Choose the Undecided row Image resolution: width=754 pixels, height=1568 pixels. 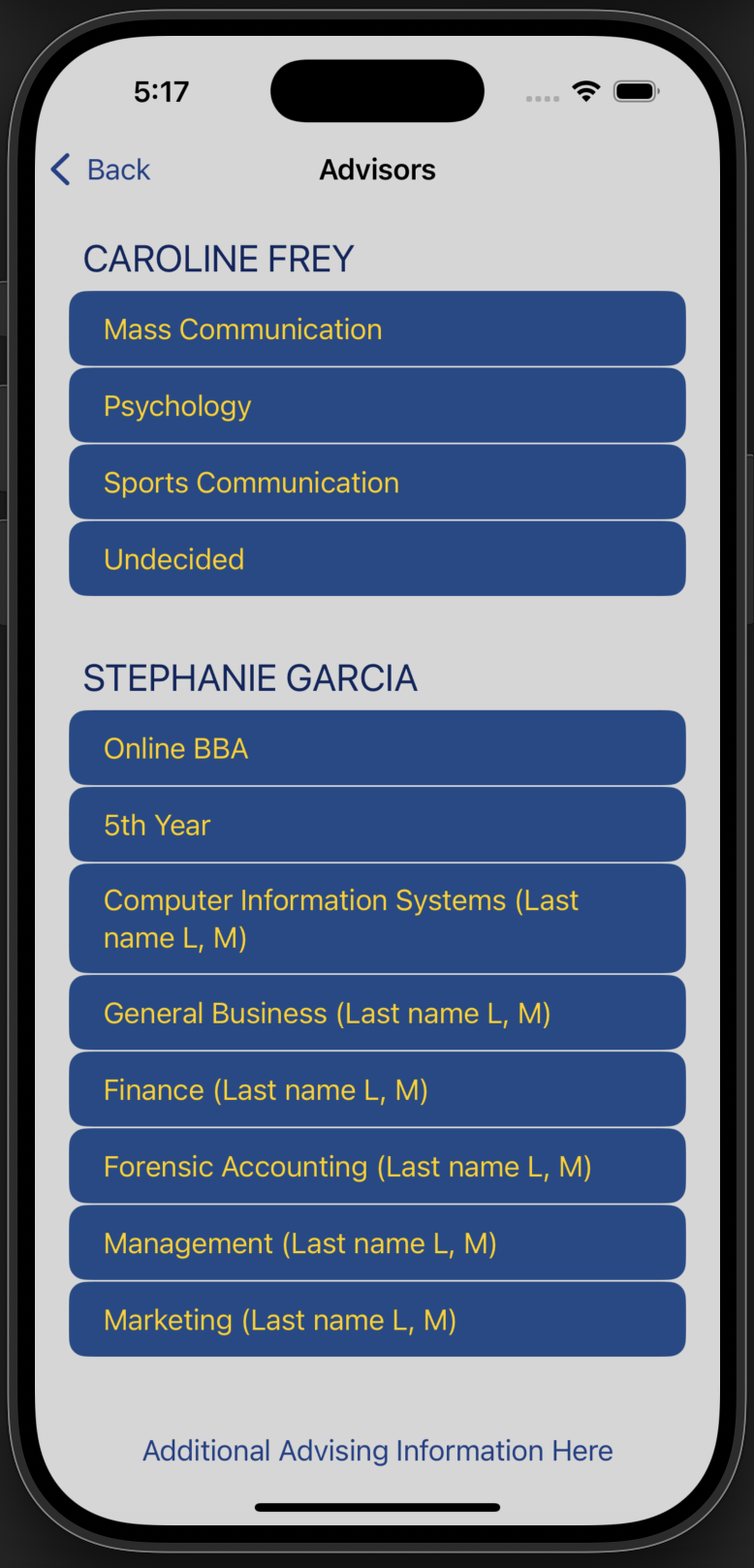(x=377, y=559)
